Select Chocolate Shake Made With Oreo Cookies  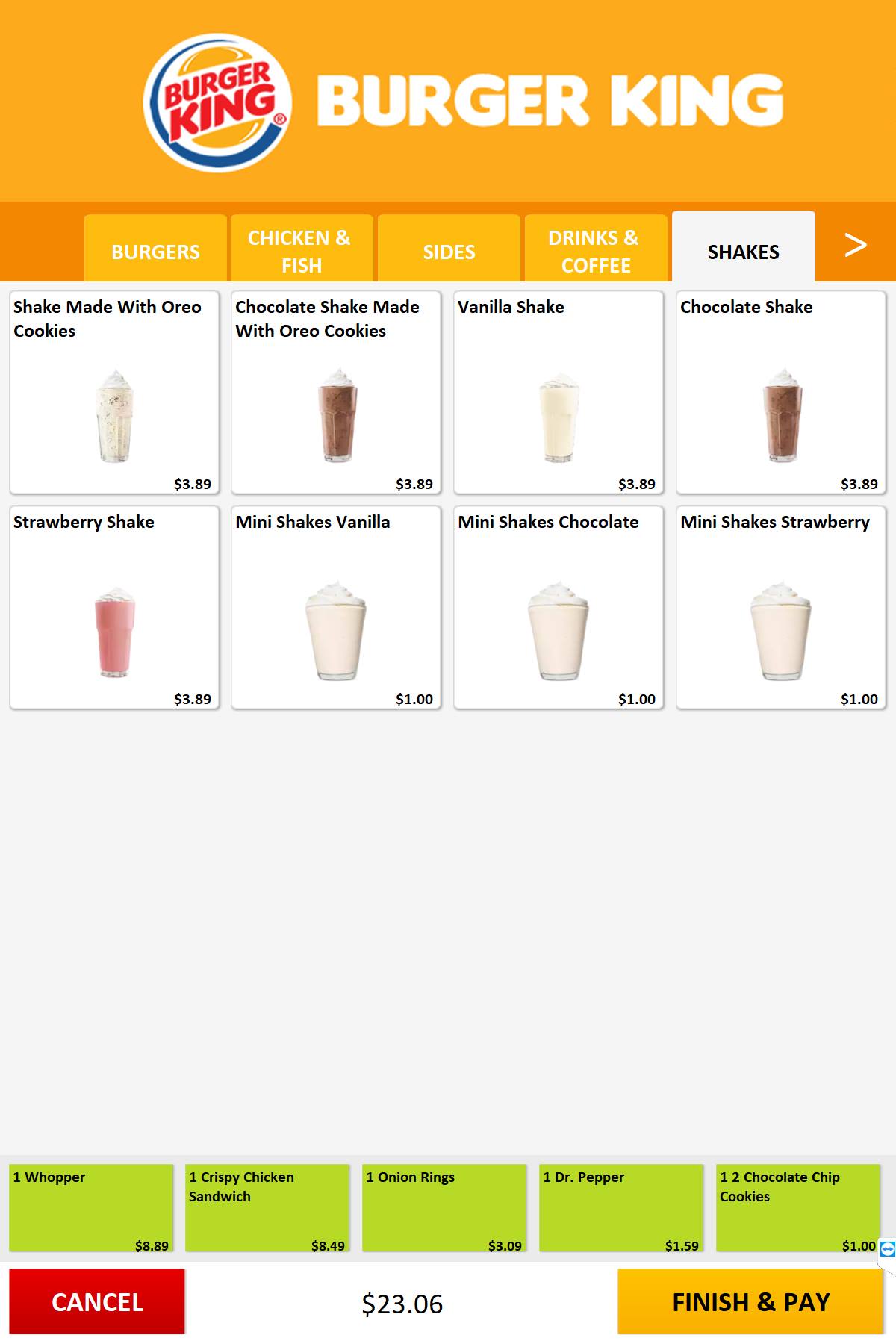(336, 393)
